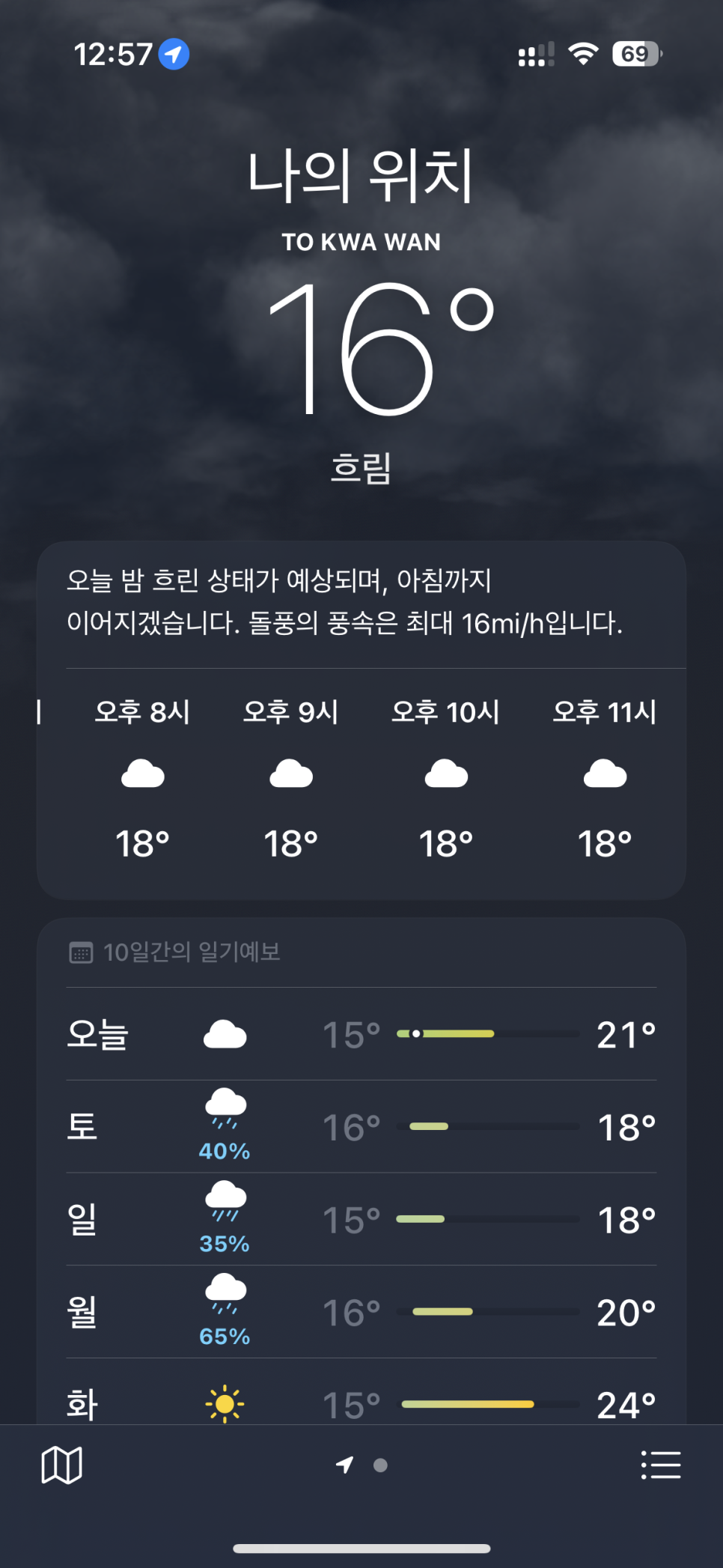Open today's forecast row (오늘)
This screenshot has height=1568, width=723.
361,1034
